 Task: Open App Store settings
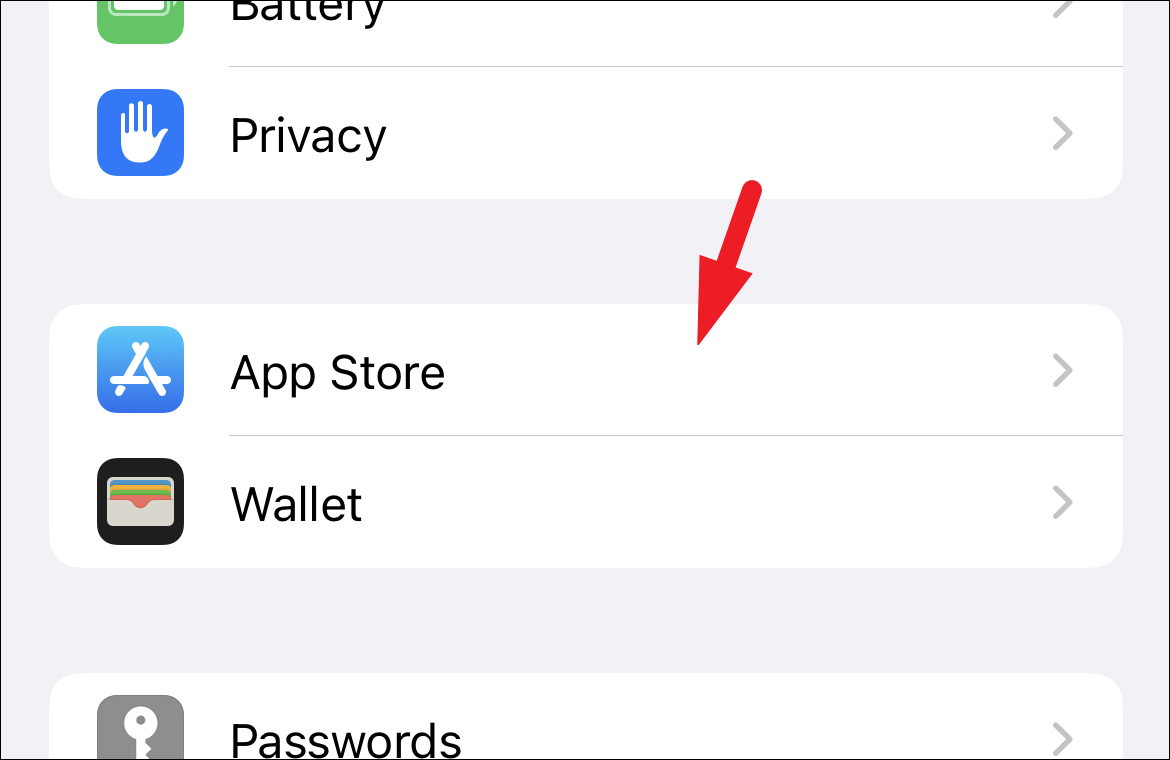[x=586, y=370]
